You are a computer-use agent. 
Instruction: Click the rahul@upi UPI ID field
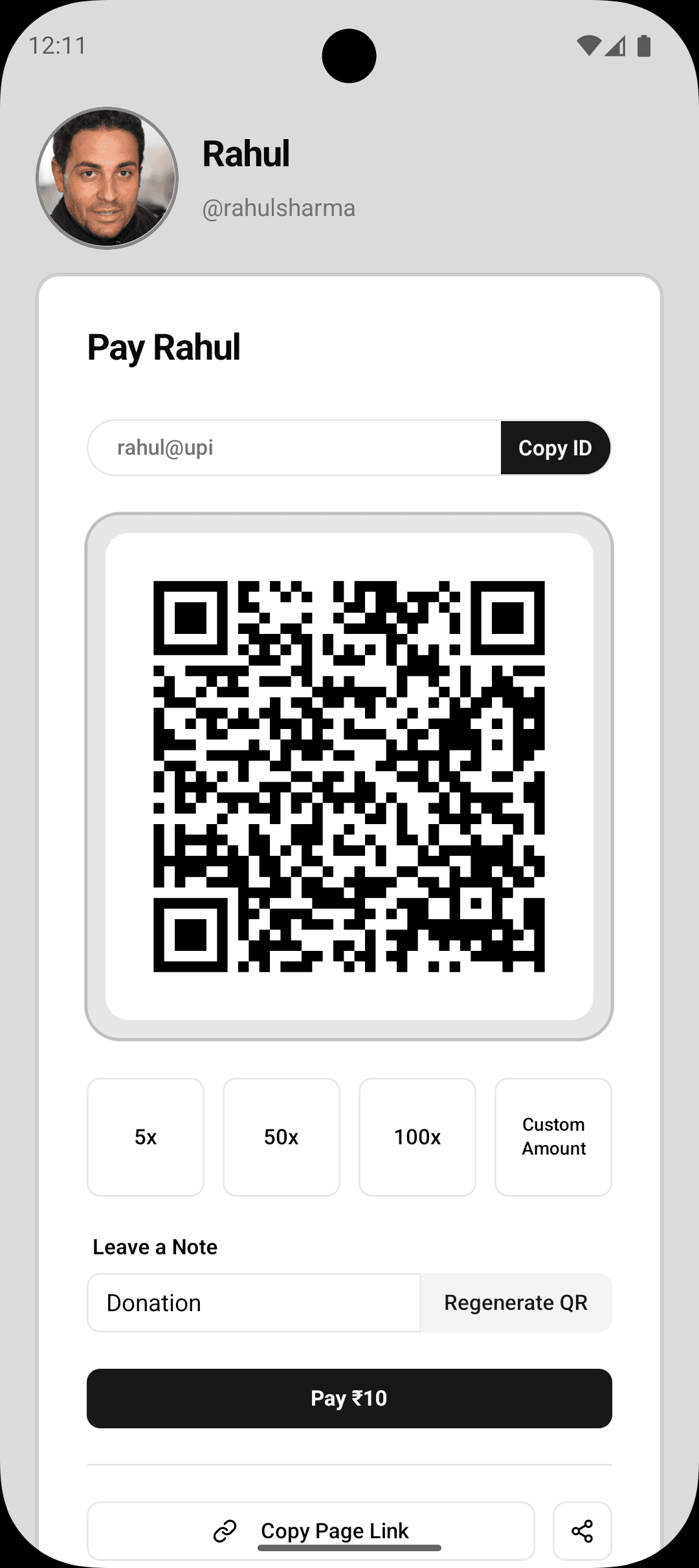coord(291,448)
